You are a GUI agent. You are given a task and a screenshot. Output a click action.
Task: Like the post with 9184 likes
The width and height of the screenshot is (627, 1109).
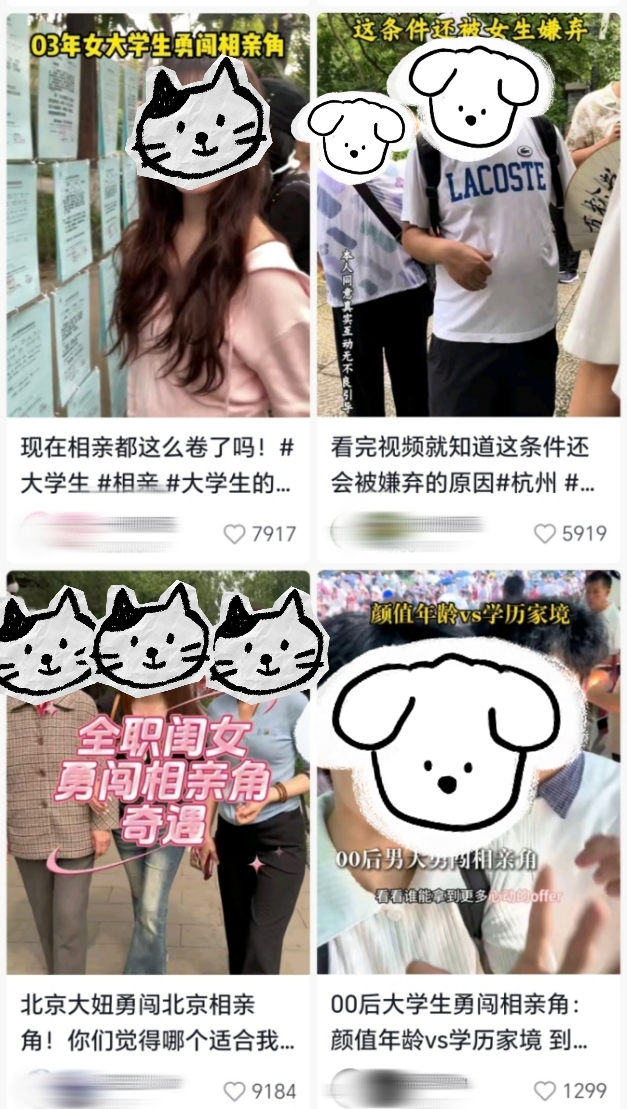pyautogui.click(x=234, y=1091)
